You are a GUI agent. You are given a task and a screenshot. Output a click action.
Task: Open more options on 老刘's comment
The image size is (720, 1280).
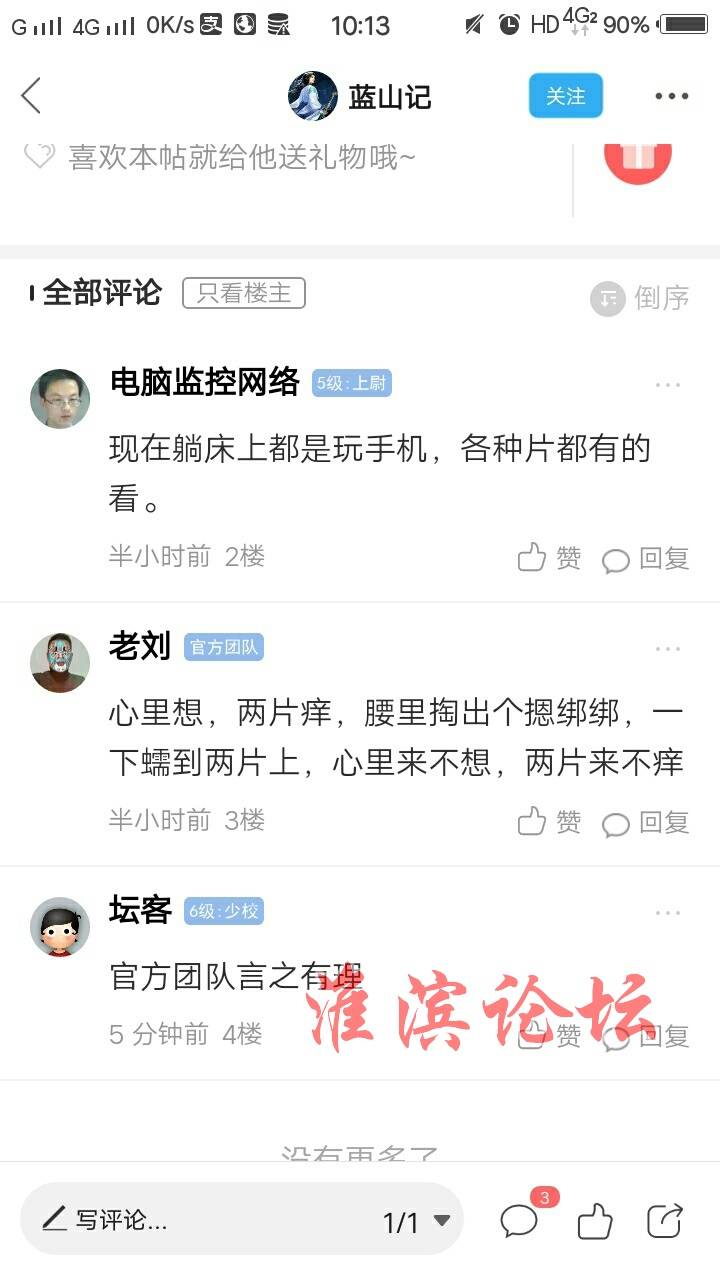(x=668, y=649)
